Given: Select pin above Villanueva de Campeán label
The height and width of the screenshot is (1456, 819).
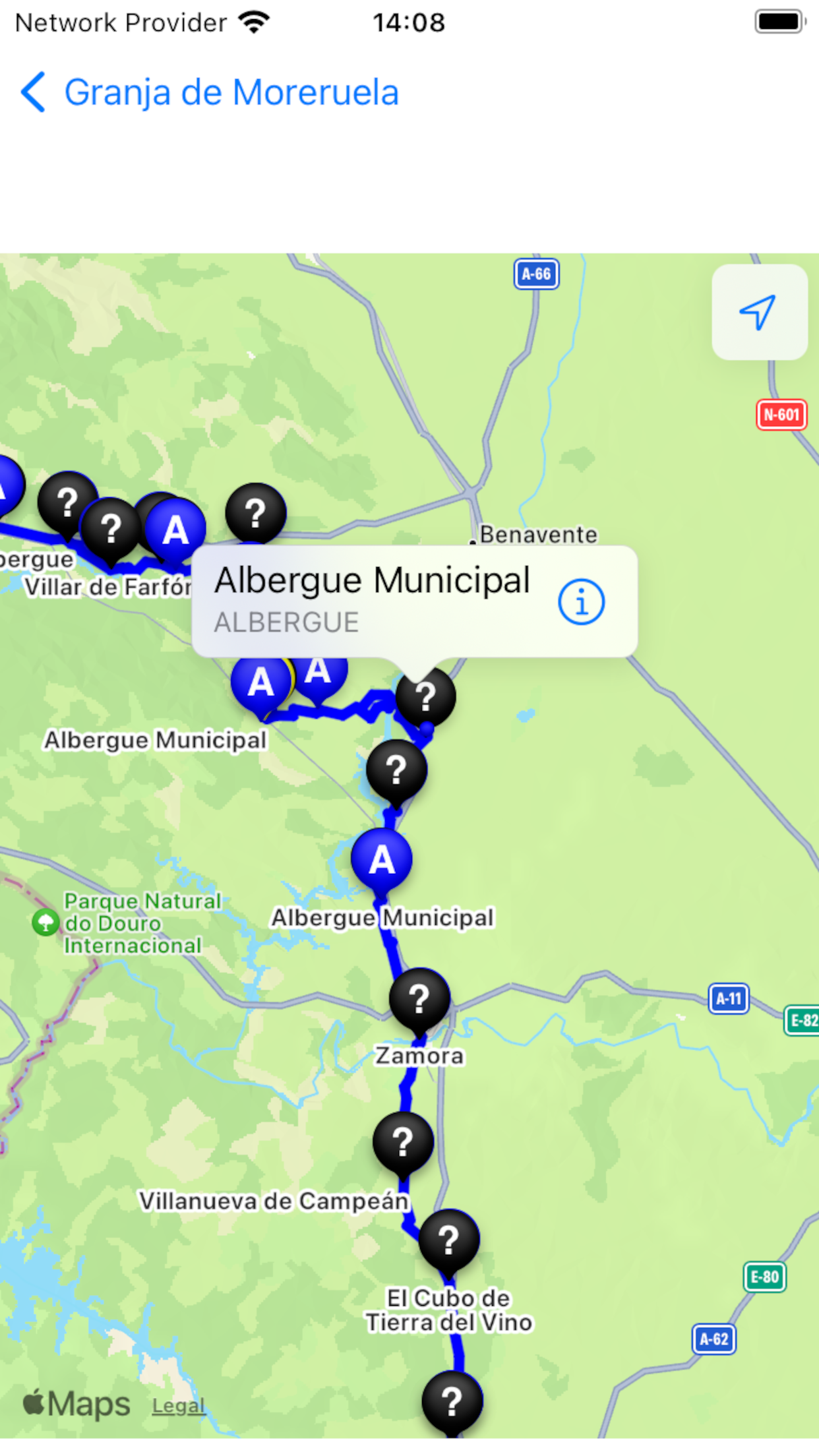Looking at the screenshot, I should (x=403, y=1142).
